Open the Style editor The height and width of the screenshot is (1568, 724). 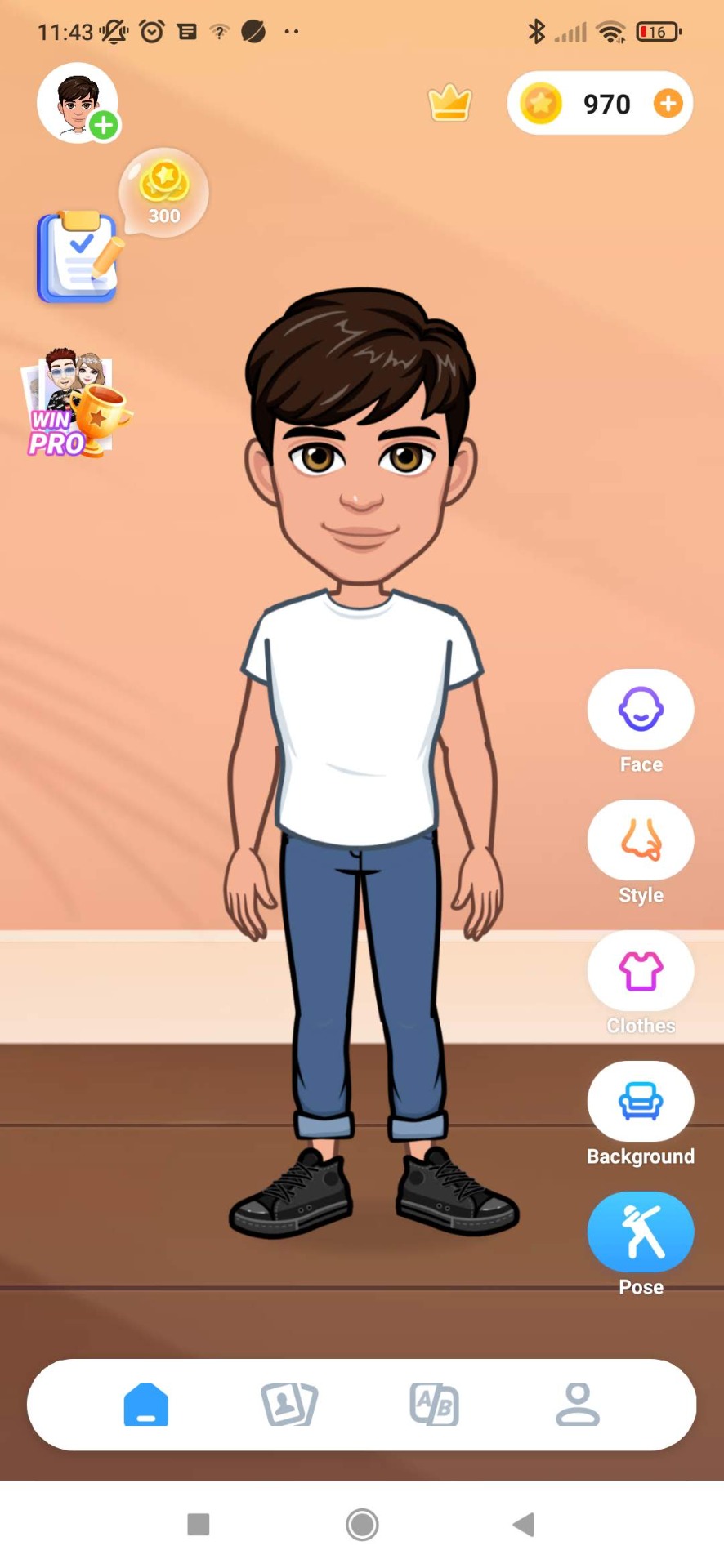coord(640,840)
